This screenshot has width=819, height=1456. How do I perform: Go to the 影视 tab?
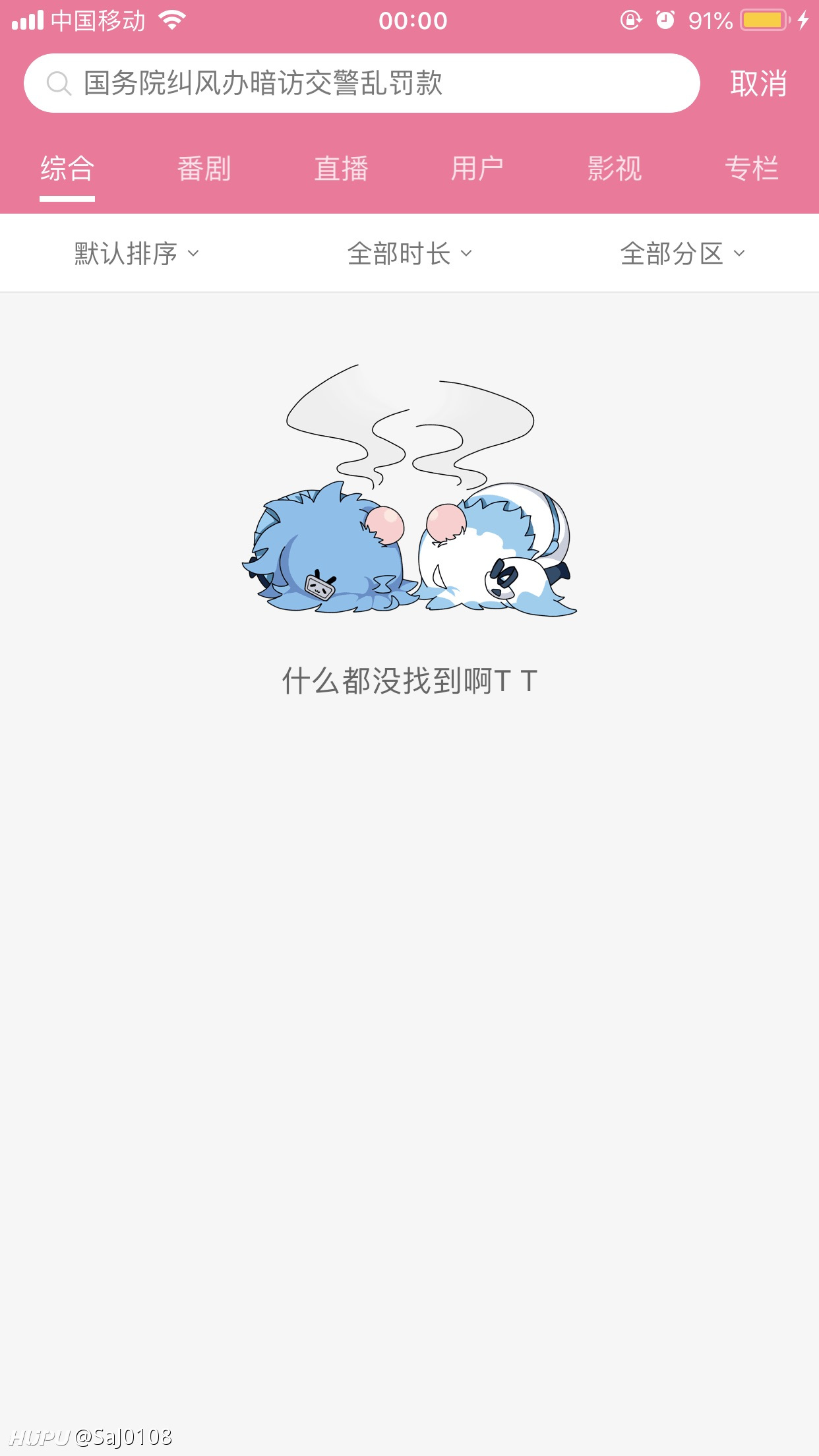[615, 169]
